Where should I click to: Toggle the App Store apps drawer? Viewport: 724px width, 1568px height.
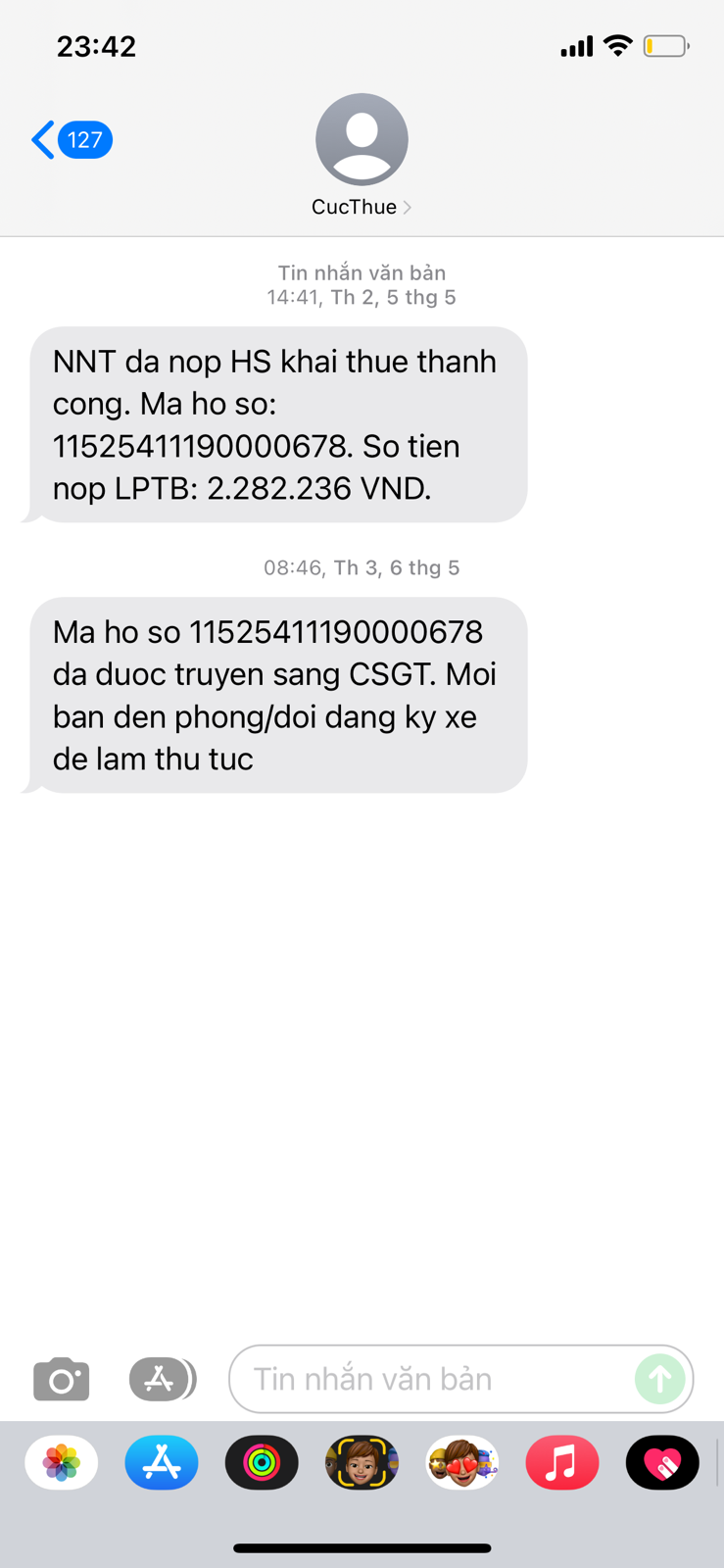[163, 1379]
